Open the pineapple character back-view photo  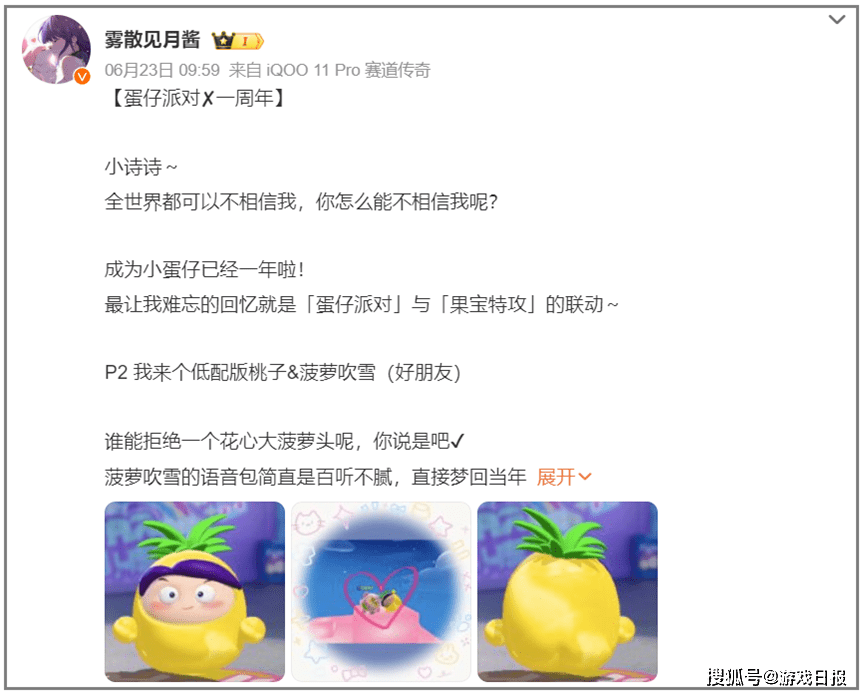click(x=567, y=591)
